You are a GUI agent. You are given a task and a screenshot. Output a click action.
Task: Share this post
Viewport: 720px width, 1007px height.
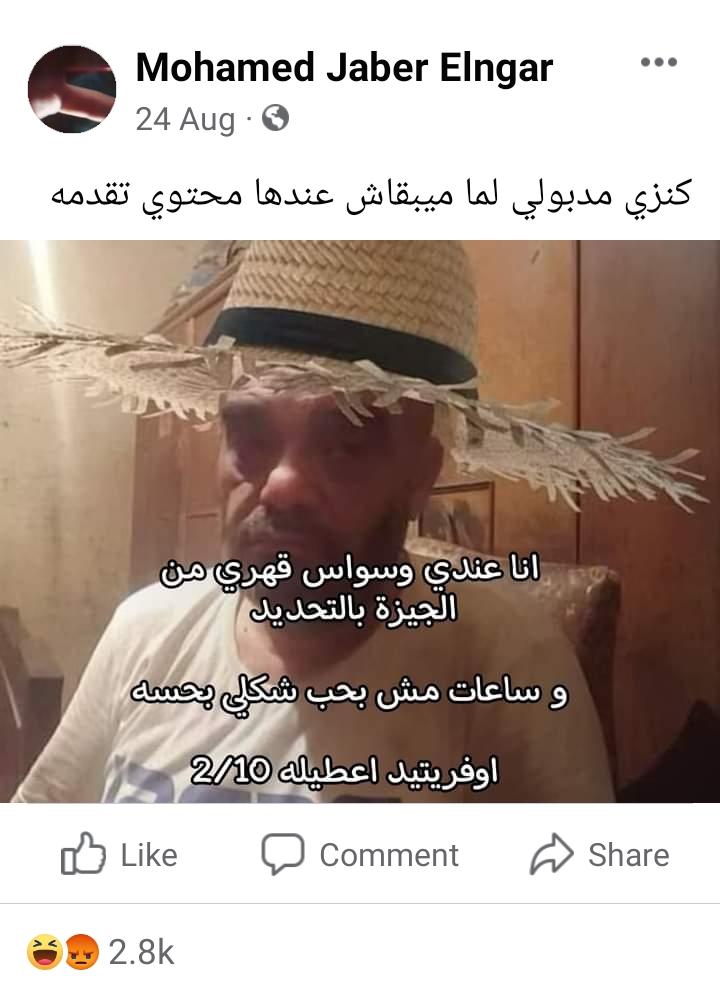pos(599,855)
